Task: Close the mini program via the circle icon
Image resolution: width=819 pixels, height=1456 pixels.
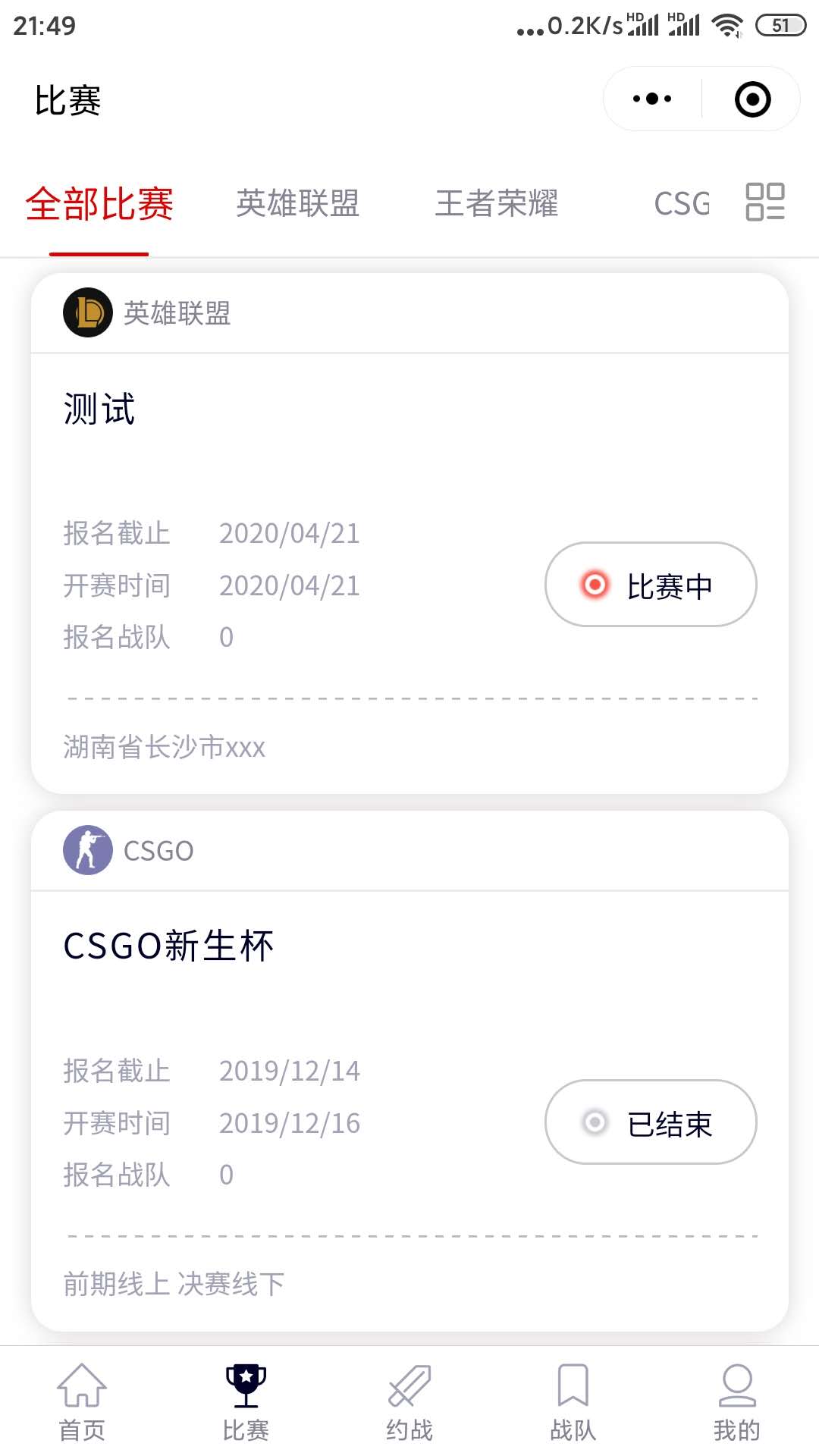Action: point(752,99)
